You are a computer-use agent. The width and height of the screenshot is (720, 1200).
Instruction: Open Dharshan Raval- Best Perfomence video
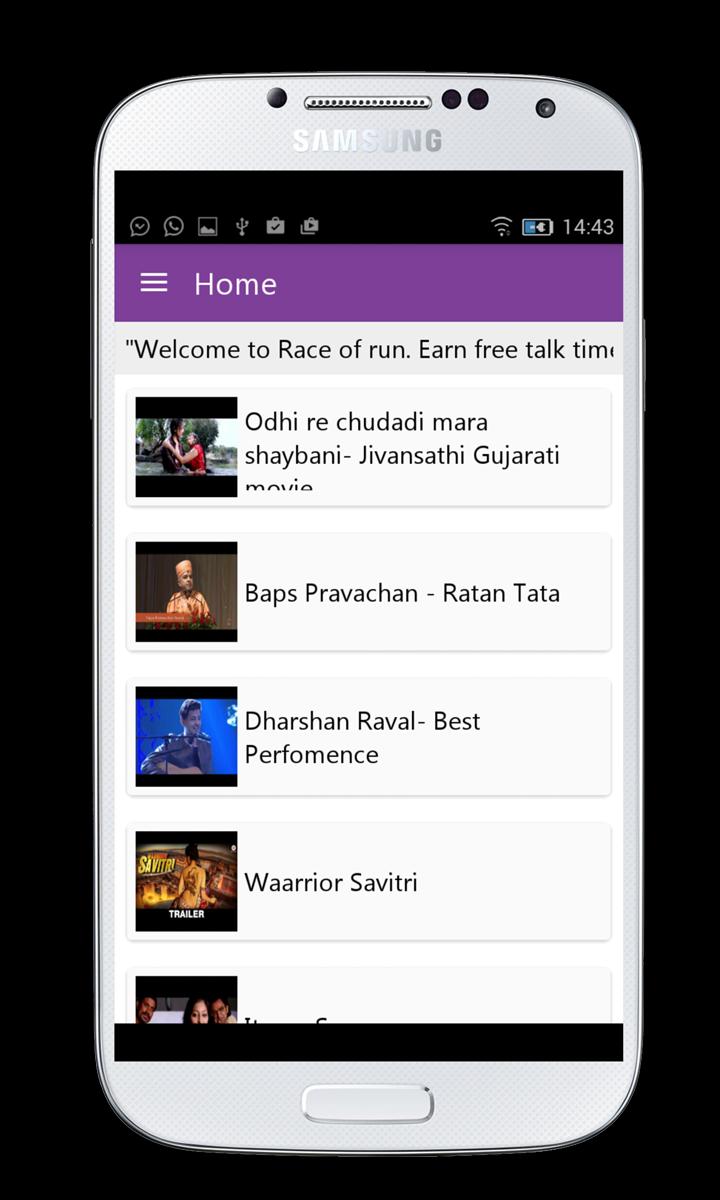(x=368, y=737)
